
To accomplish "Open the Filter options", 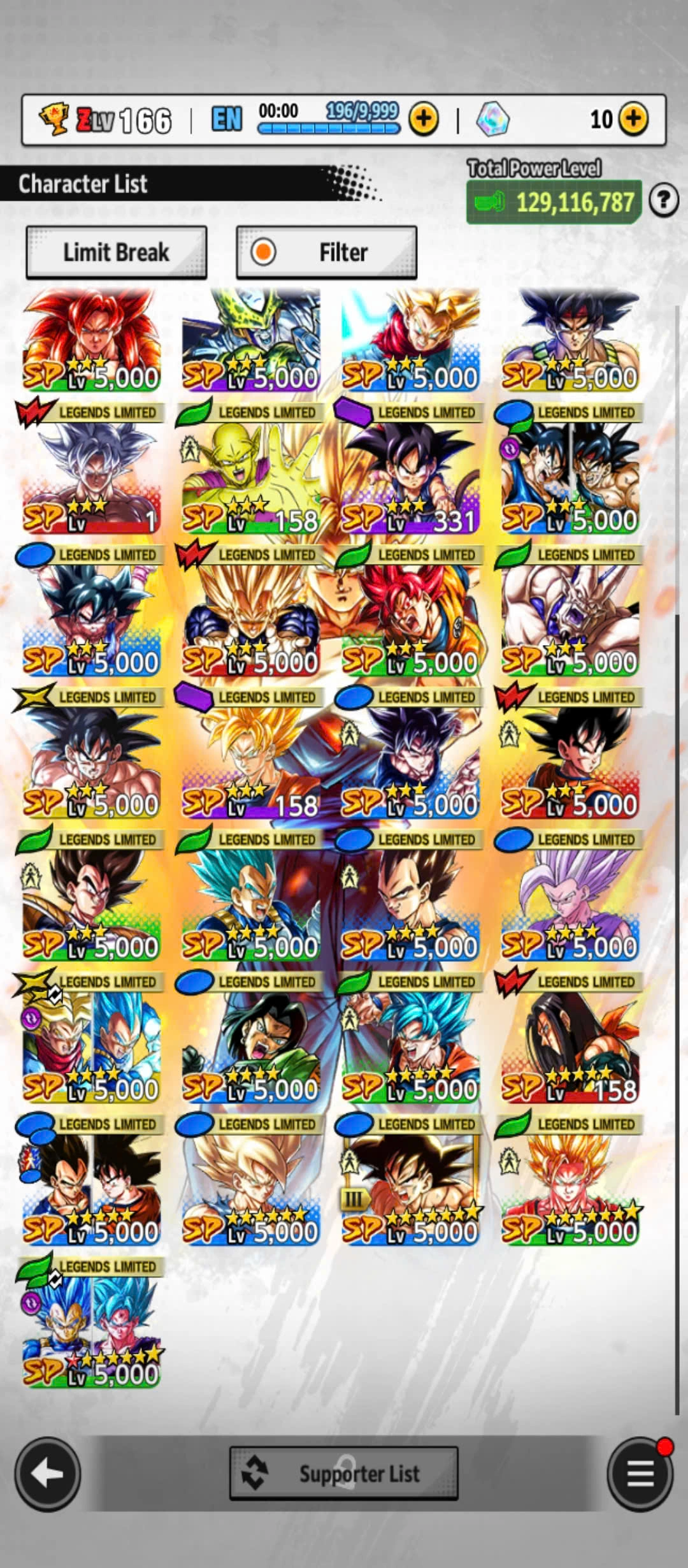I will click(x=326, y=252).
